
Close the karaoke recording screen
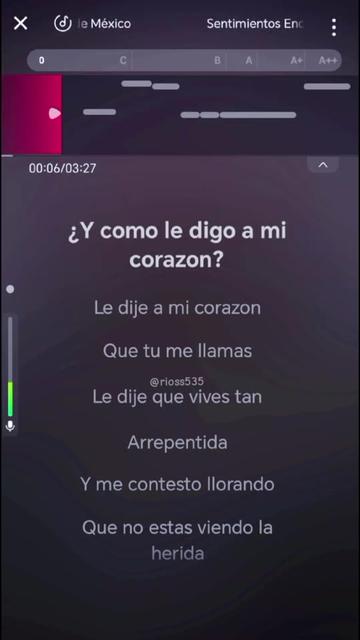coord(20,24)
